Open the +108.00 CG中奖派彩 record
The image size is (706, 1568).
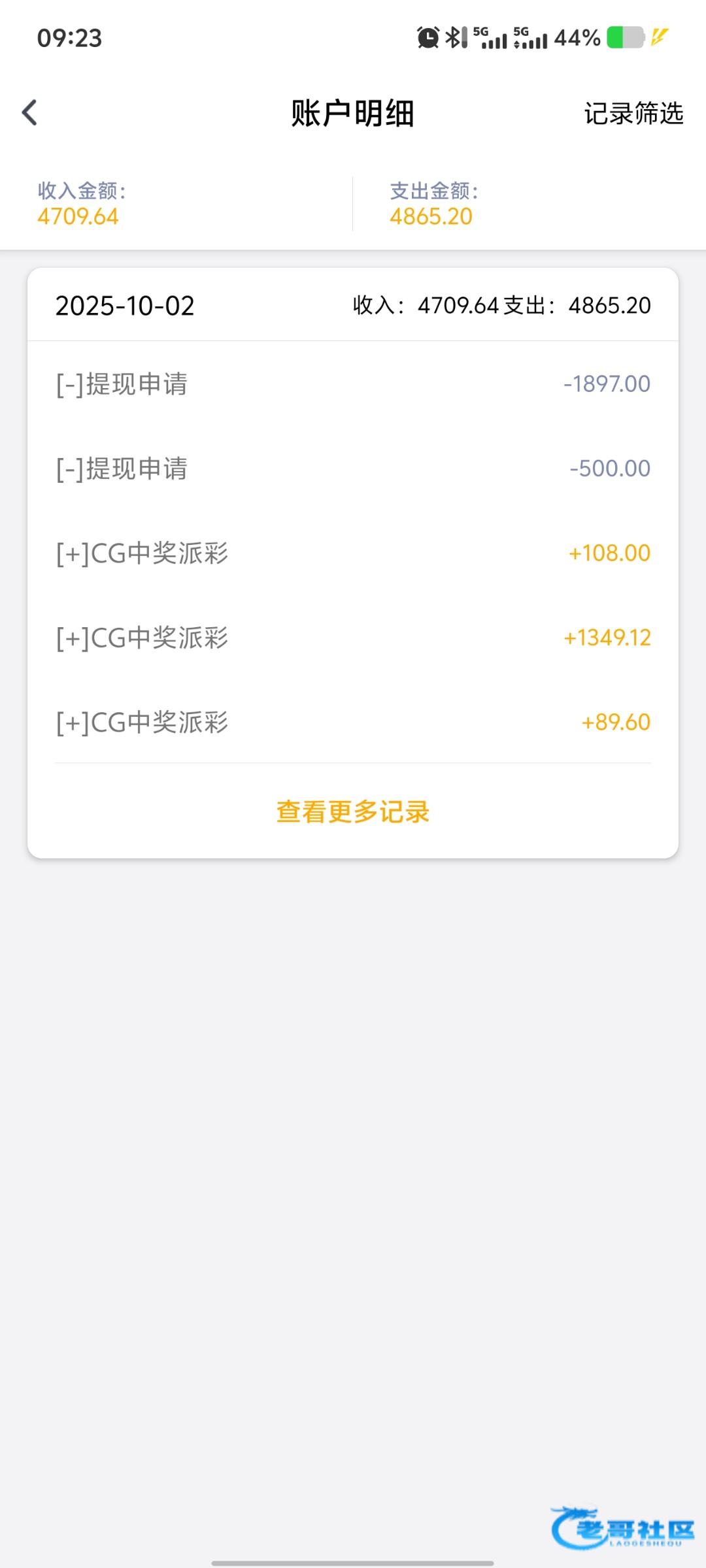tap(353, 553)
